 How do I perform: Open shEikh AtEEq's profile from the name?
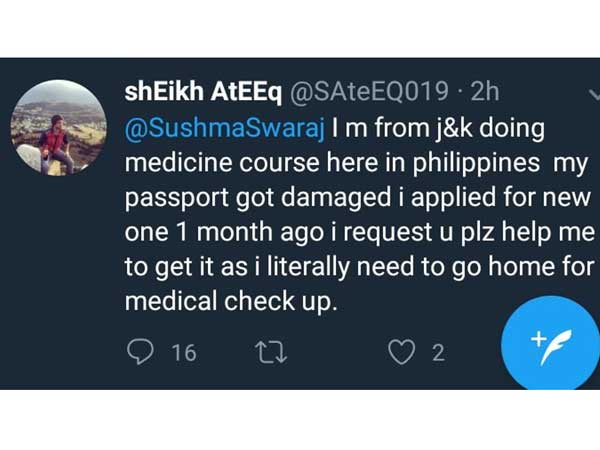(x=203, y=93)
